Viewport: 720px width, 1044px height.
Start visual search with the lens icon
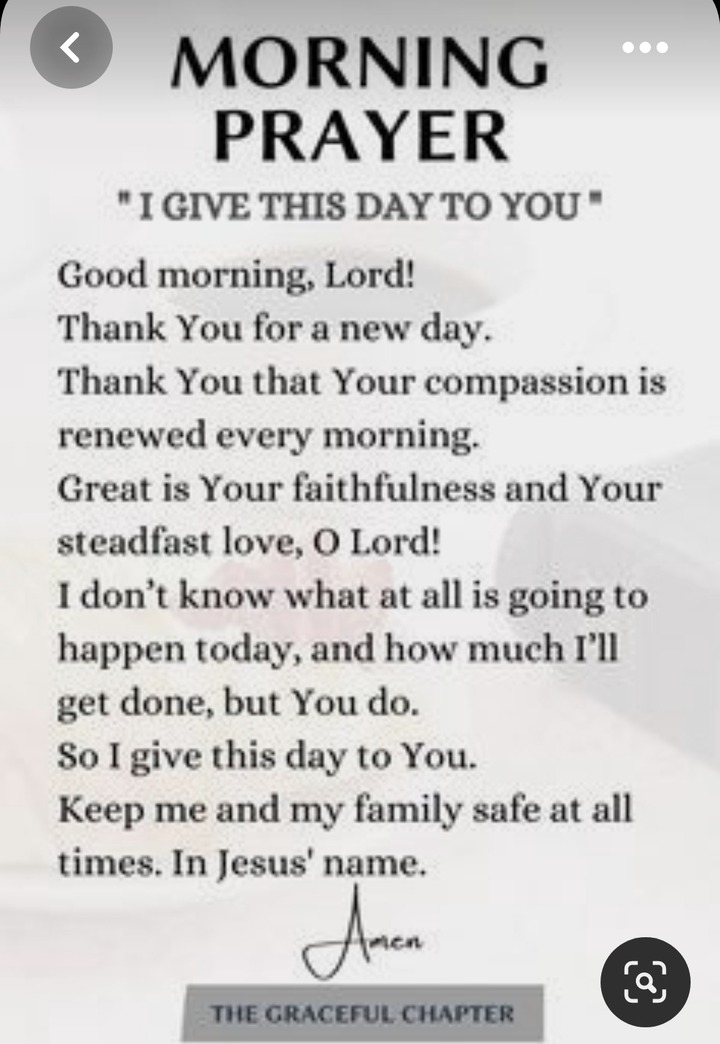645,982
